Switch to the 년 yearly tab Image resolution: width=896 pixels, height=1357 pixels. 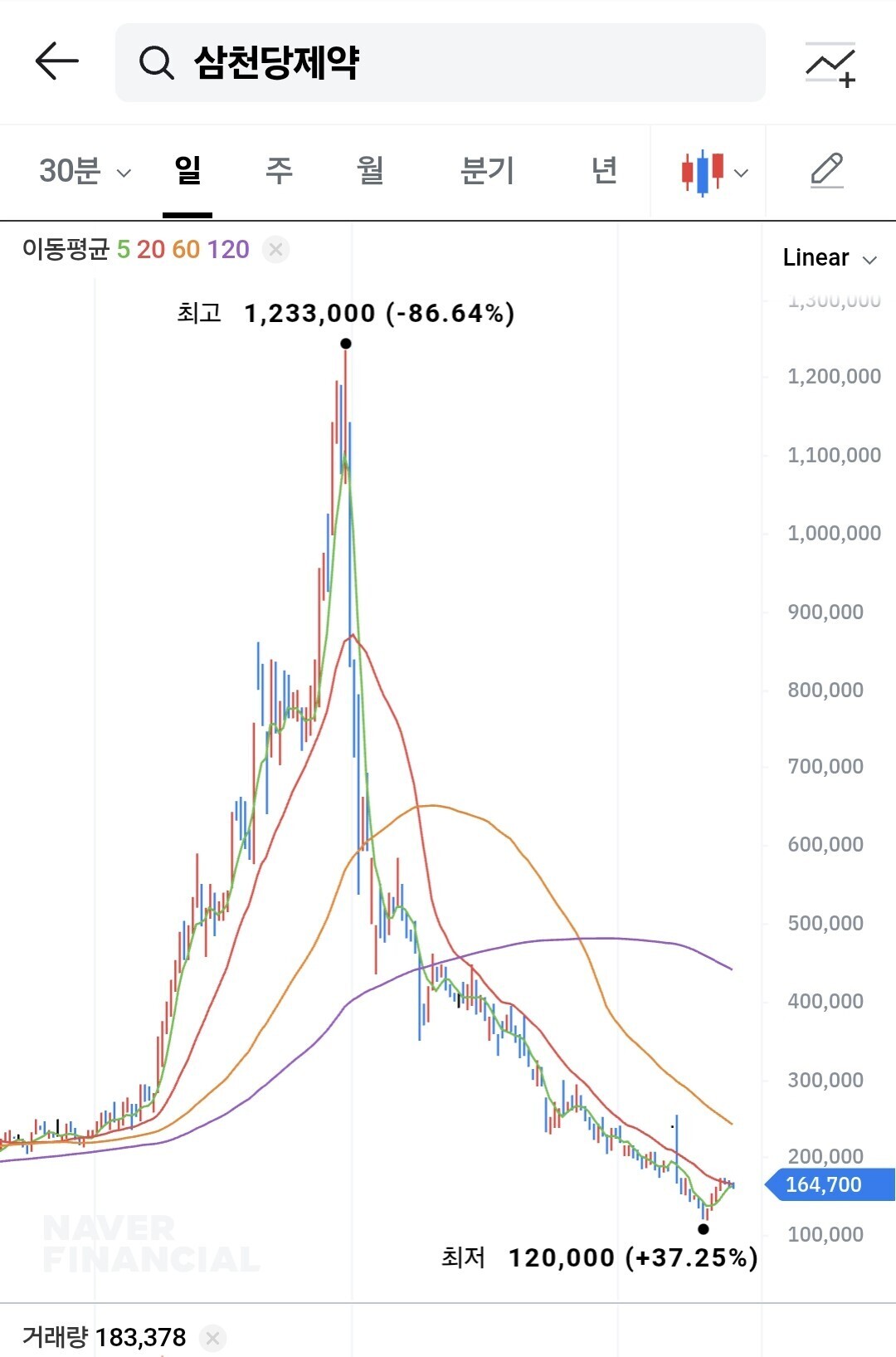coord(604,171)
